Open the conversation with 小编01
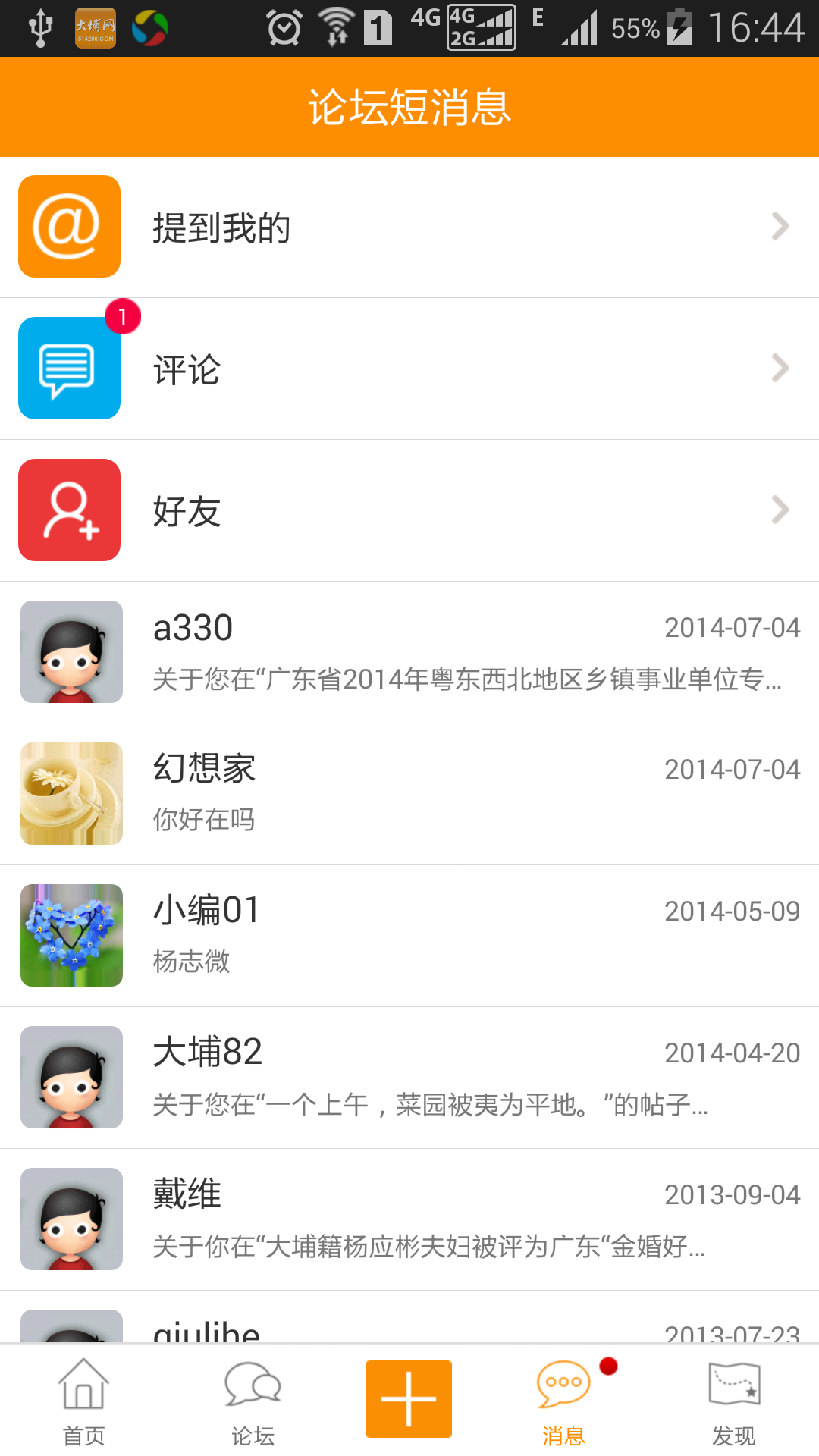The height and width of the screenshot is (1456, 819). coord(409,936)
